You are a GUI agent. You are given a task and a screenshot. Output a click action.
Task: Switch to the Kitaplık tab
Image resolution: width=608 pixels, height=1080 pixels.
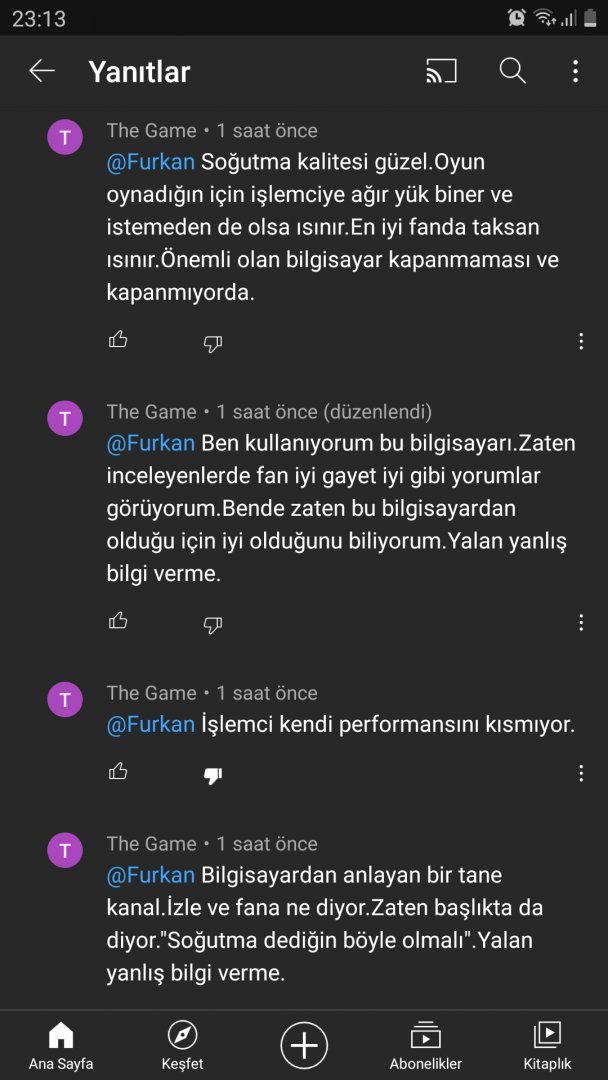547,1045
